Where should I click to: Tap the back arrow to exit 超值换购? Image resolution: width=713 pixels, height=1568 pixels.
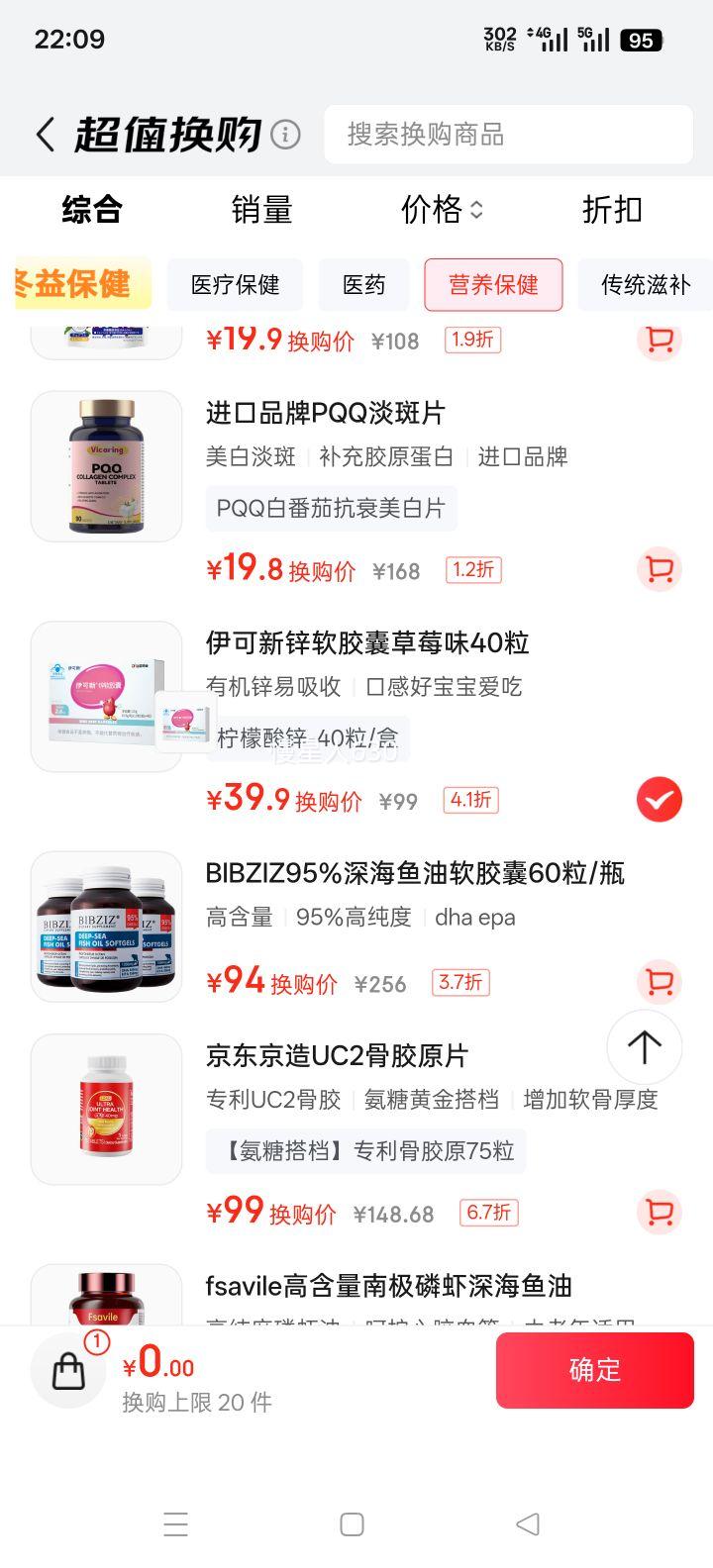click(x=44, y=133)
